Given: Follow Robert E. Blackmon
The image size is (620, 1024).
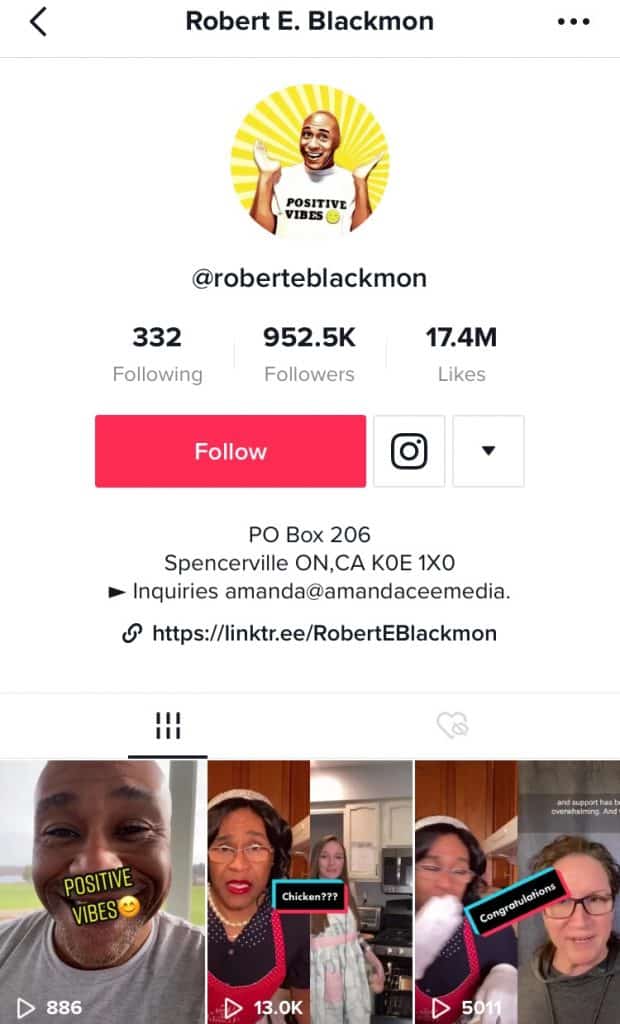Looking at the screenshot, I should click(x=230, y=451).
